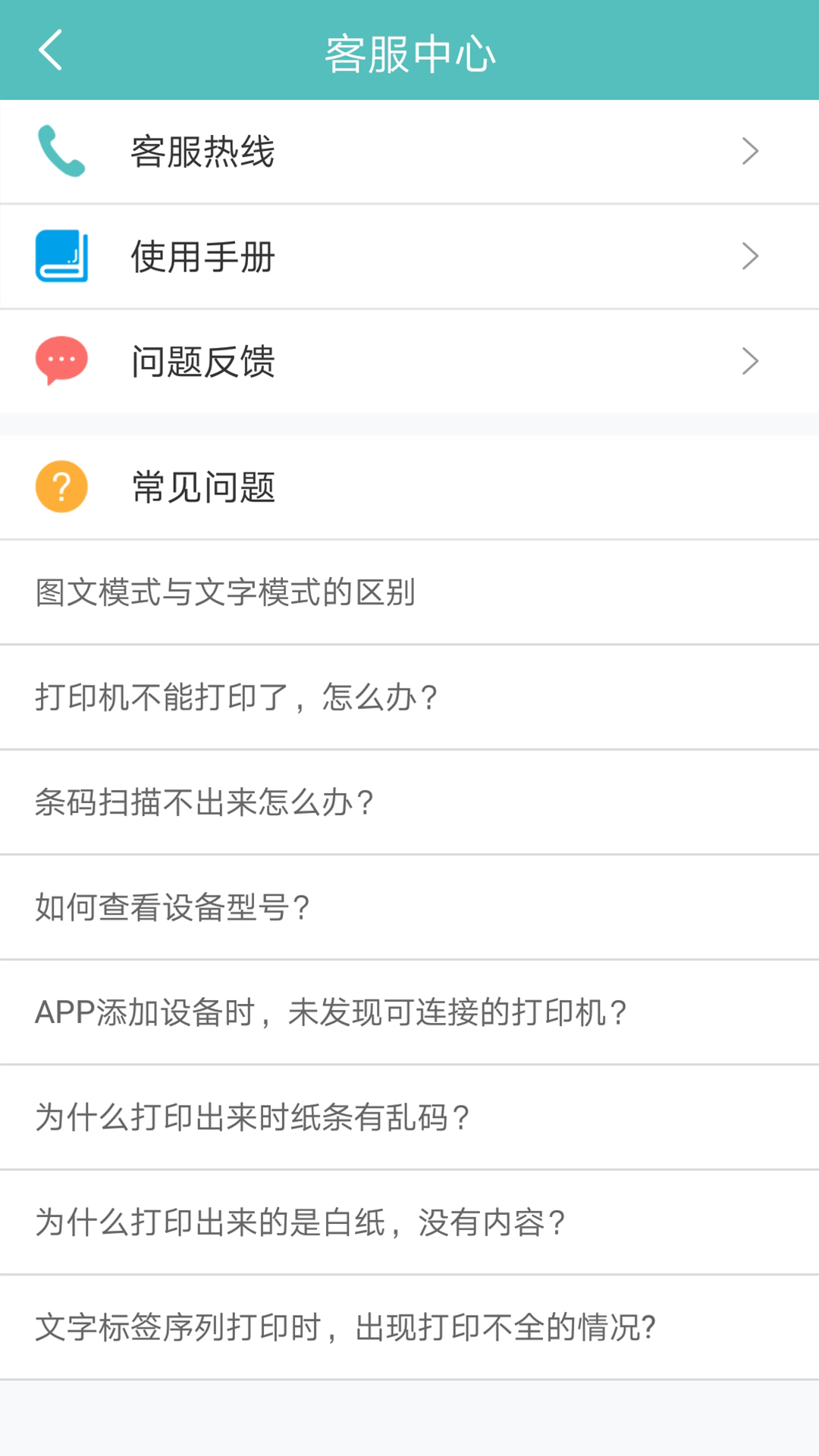Open the feedback entry
Screen dimensions: 819x1456
pyautogui.click(x=409, y=361)
